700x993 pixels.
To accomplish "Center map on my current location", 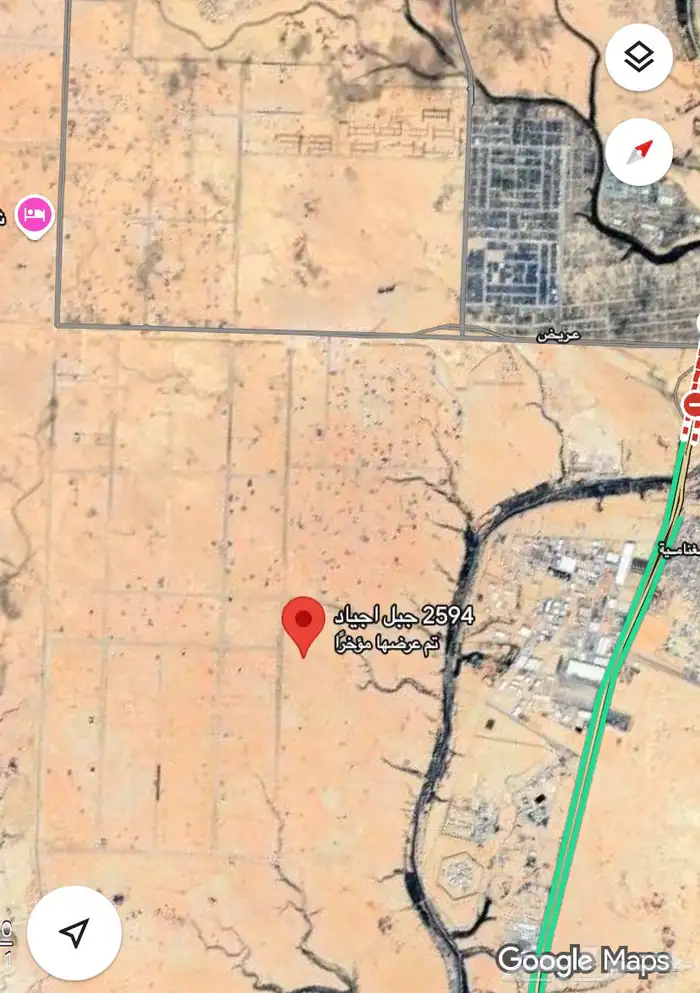I will pyautogui.click(x=74, y=933).
